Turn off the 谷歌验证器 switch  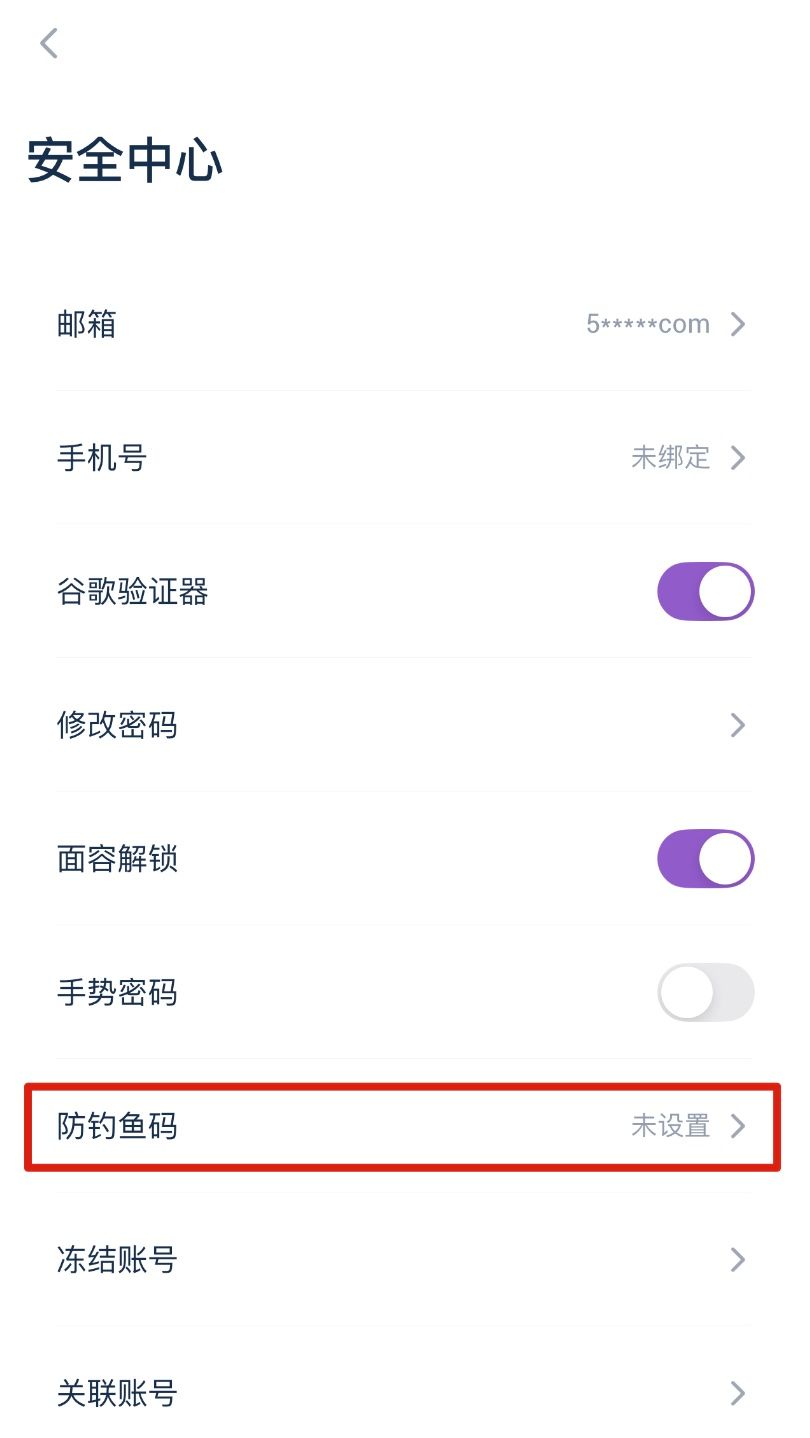705,592
